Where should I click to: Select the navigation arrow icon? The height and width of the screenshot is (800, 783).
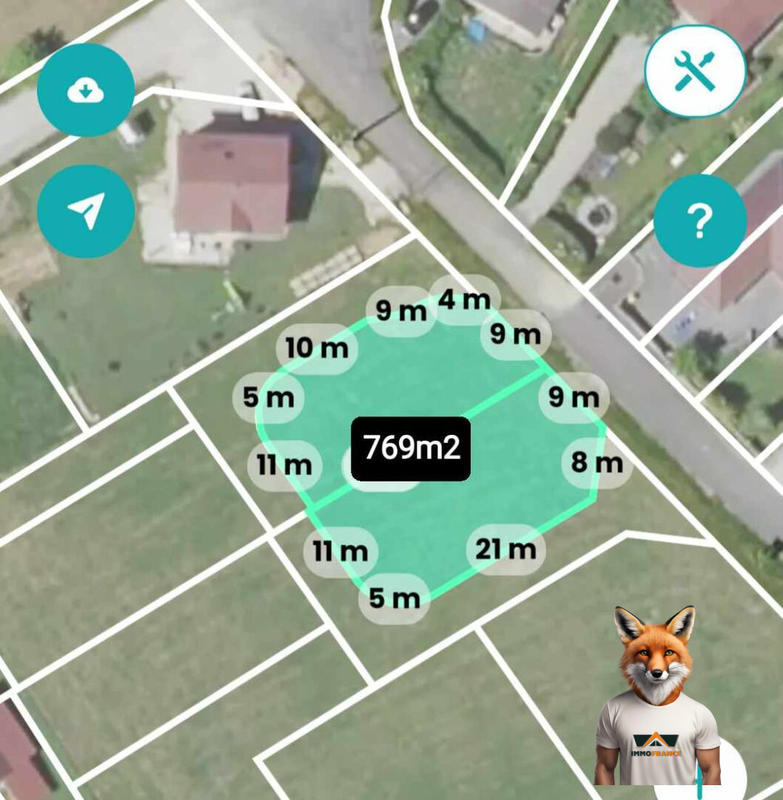point(85,210)
